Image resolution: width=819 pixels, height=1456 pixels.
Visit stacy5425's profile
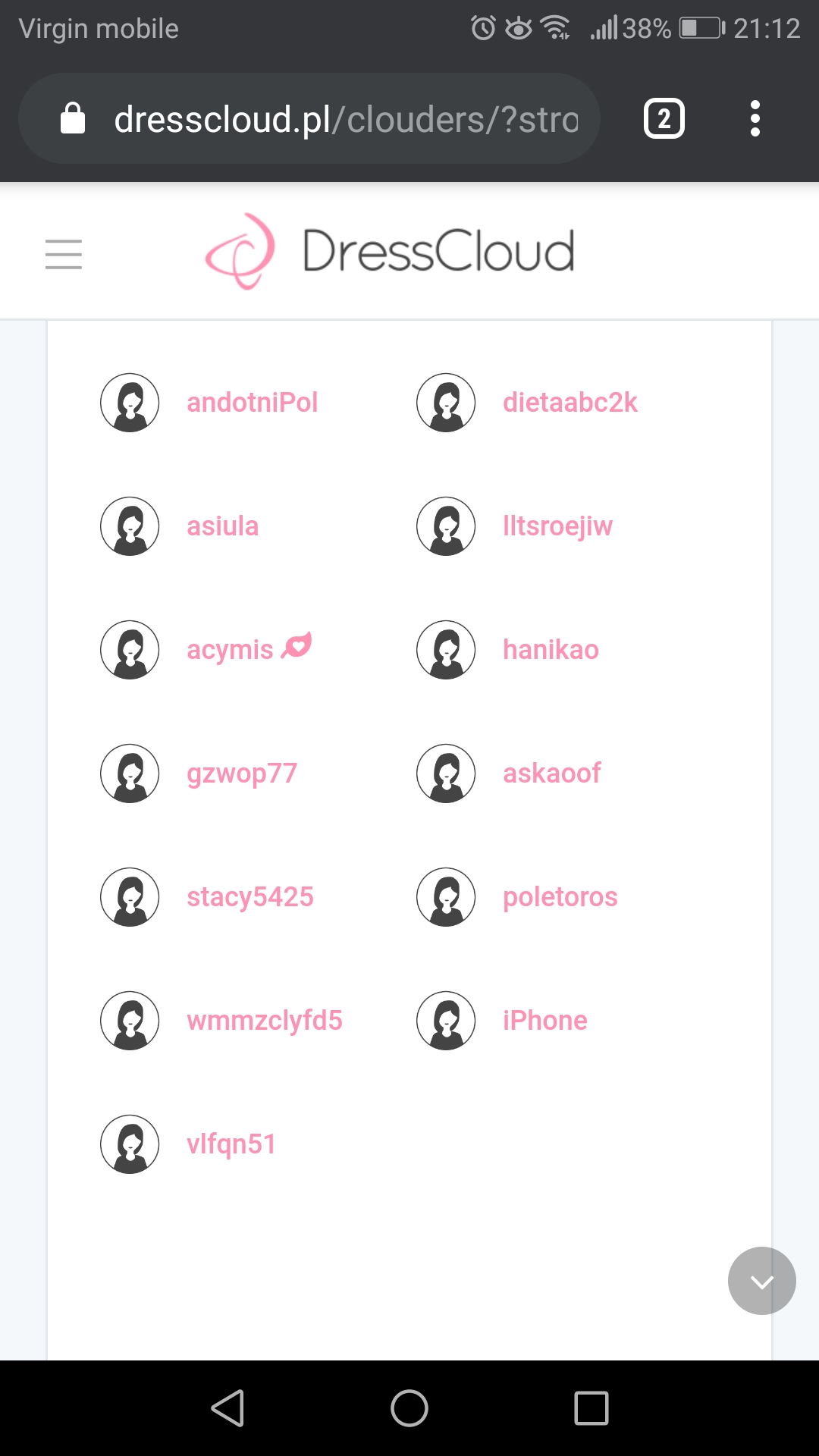tap(249, 897)
